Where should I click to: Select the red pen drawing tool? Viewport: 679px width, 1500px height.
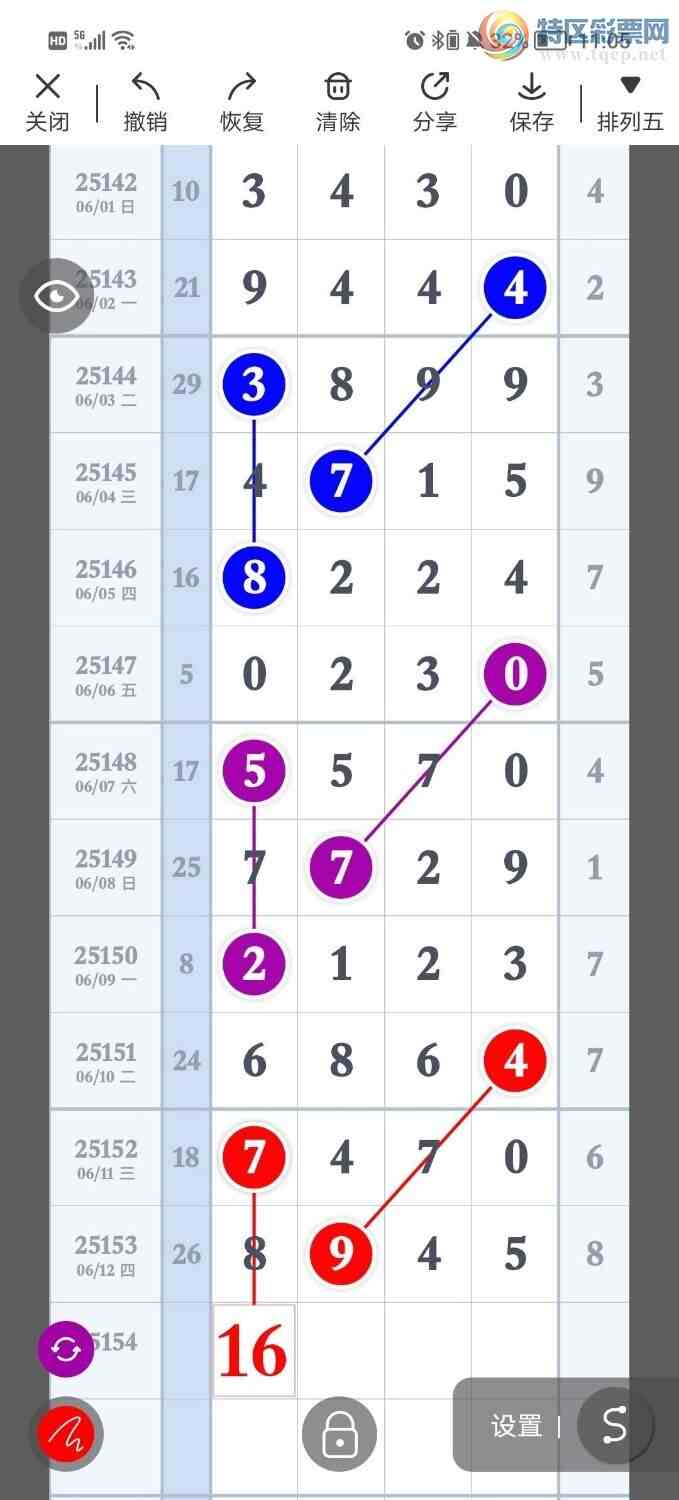tap(66, 1435)
